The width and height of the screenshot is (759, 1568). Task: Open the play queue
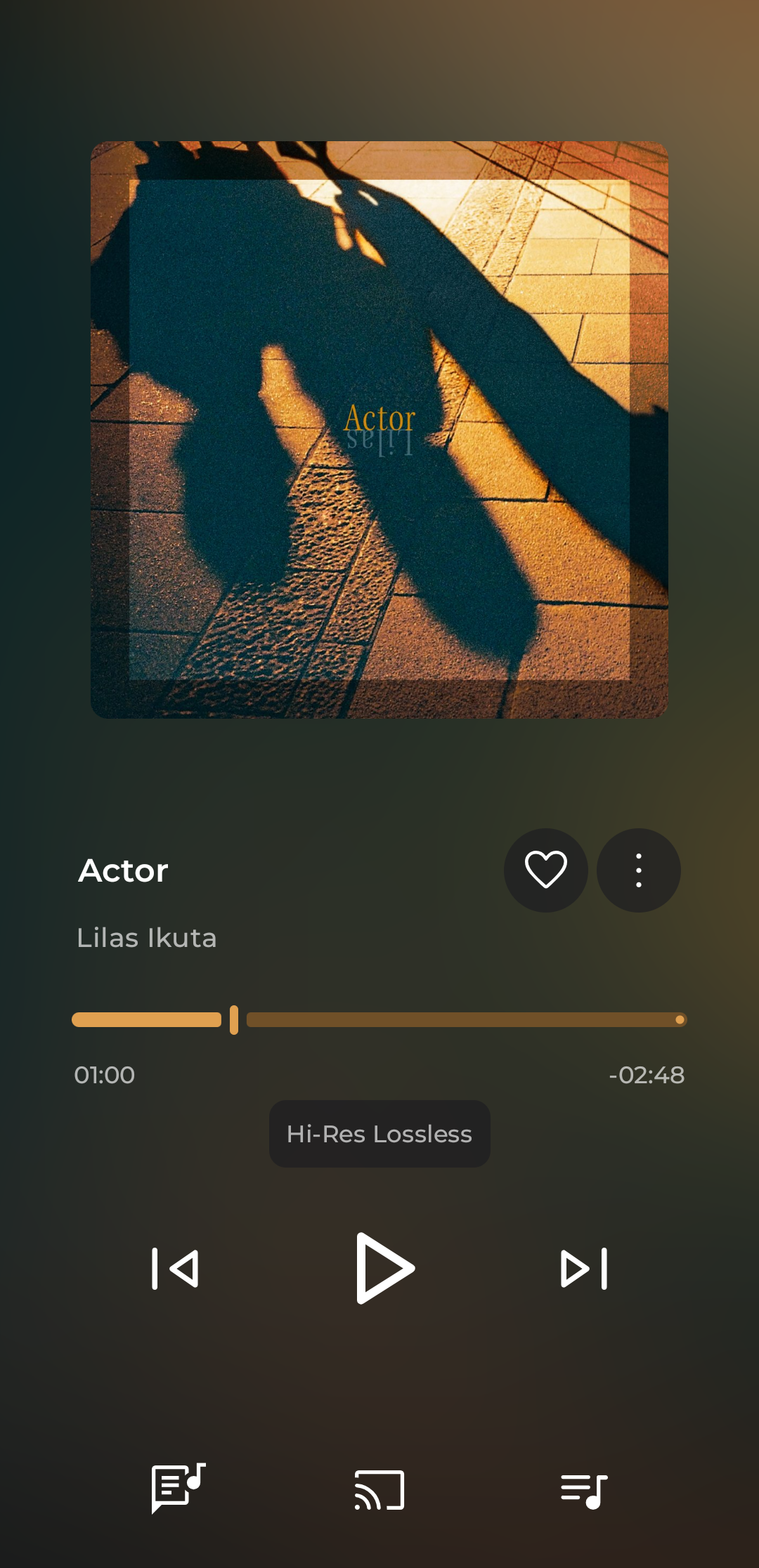tap(583, 1489)
